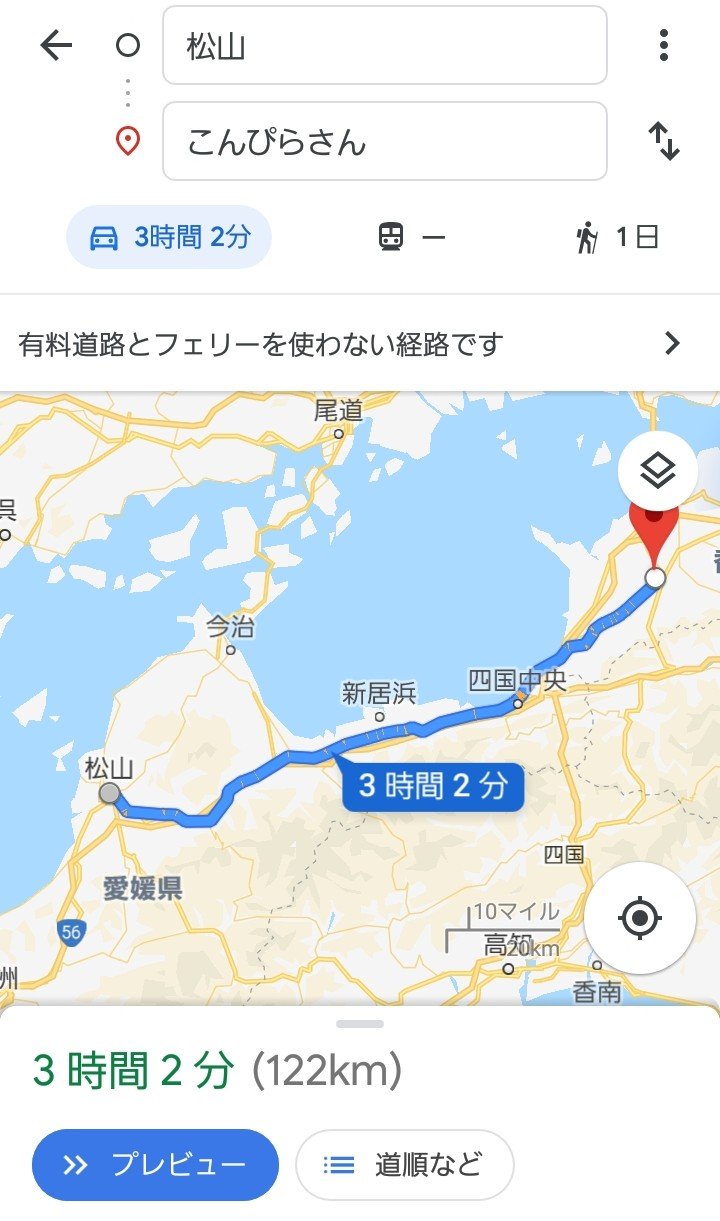Show the 道順など directions list
Image resolution: width=720 pixels, height=1221 pixels.
[404, 1165]
